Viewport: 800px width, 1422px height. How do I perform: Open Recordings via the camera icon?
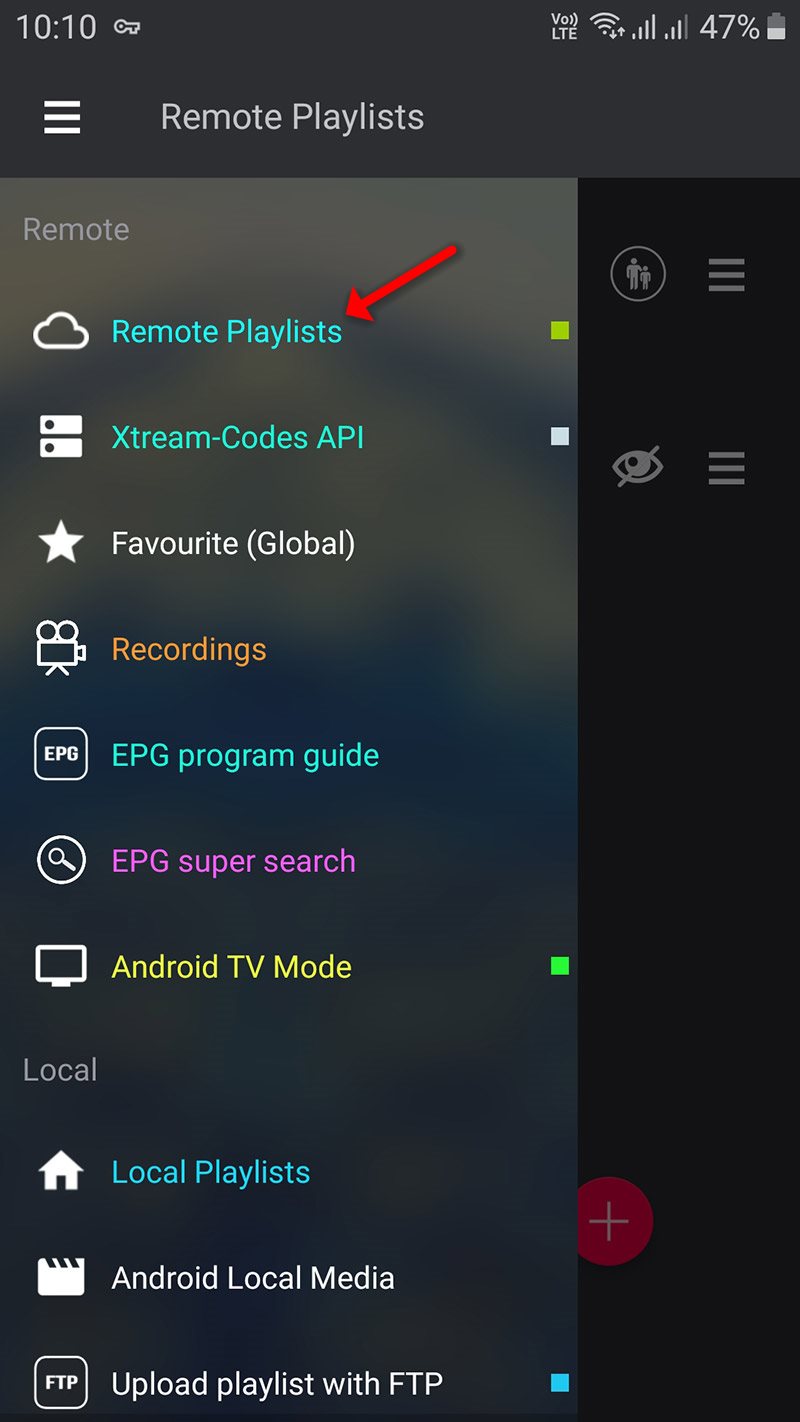tap(60, 648)
